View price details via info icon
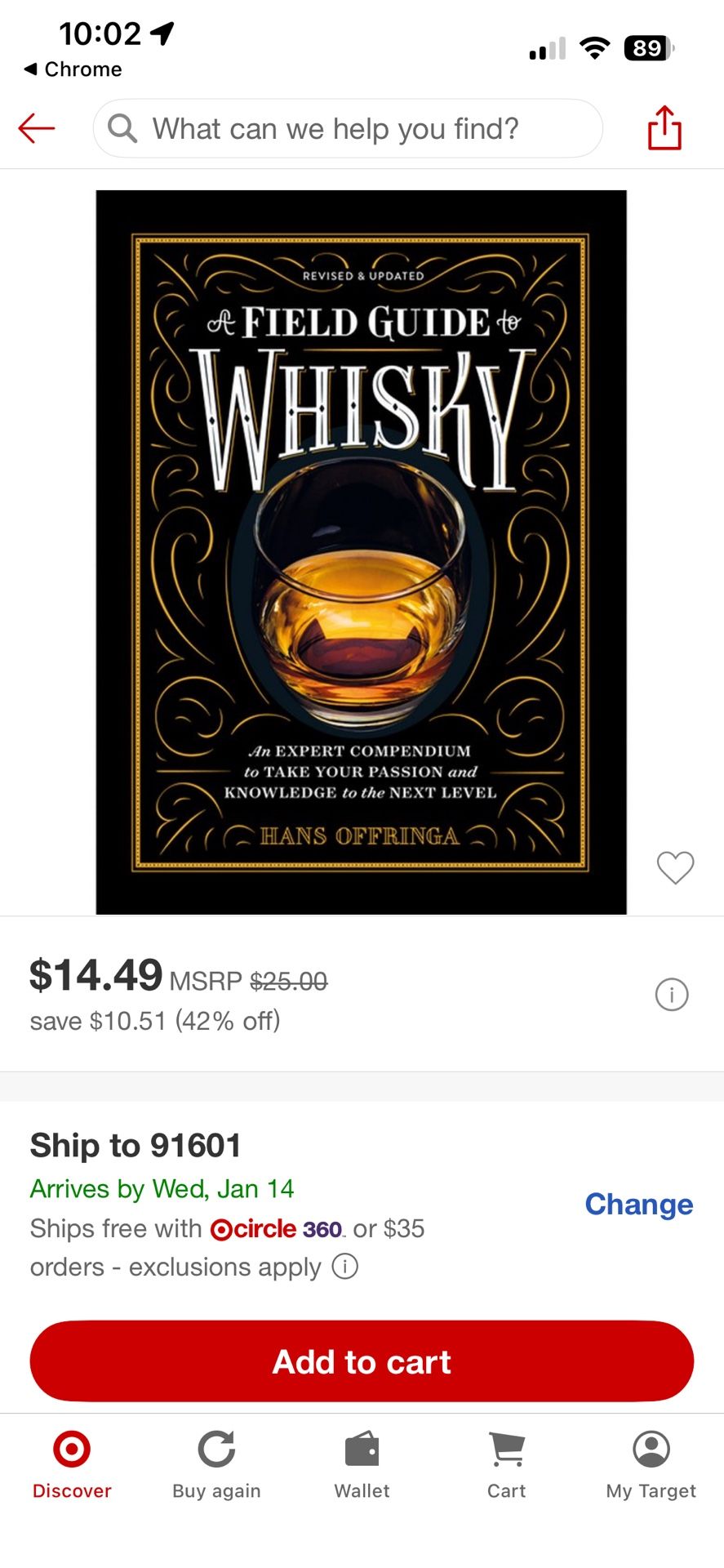Image resolution: width=724 pixels, height=1568 pixels. 671,994
